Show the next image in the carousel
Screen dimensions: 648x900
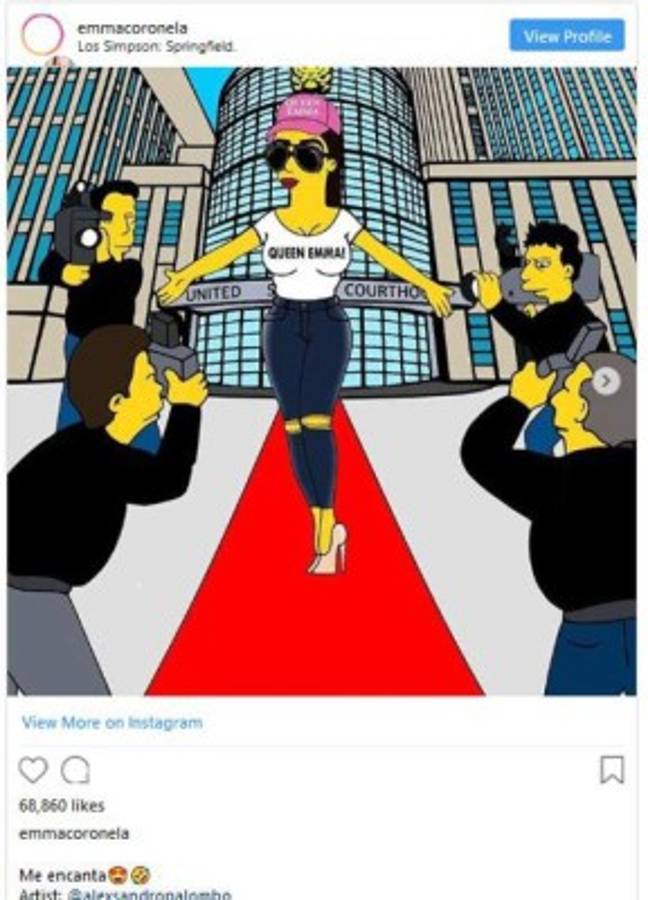coord(605,380)
